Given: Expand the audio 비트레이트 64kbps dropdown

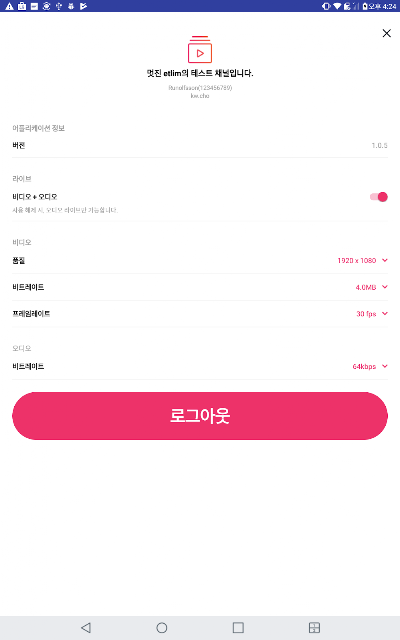Looking at the screenshot, I should [370, 366].
